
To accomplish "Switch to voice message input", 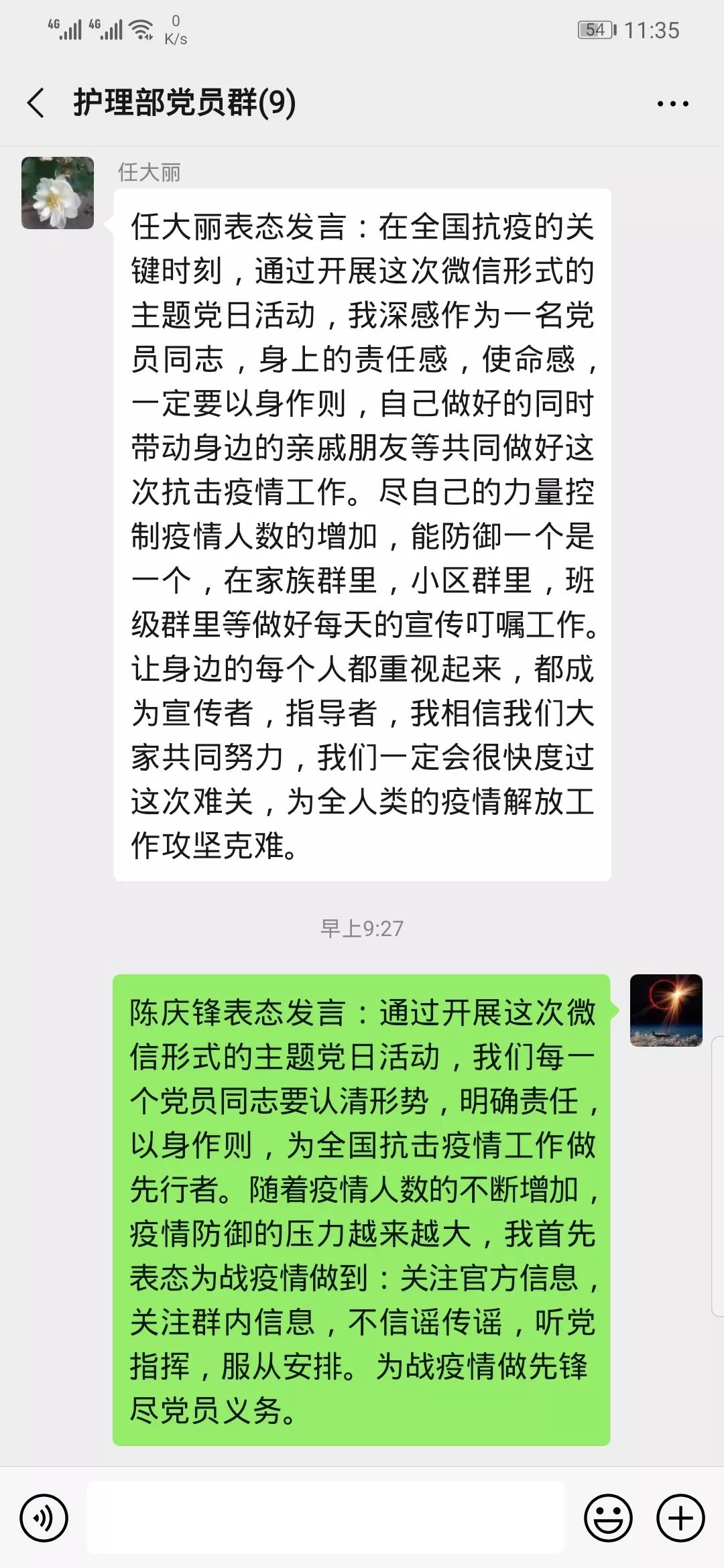I will click(x=44, y=1518).
